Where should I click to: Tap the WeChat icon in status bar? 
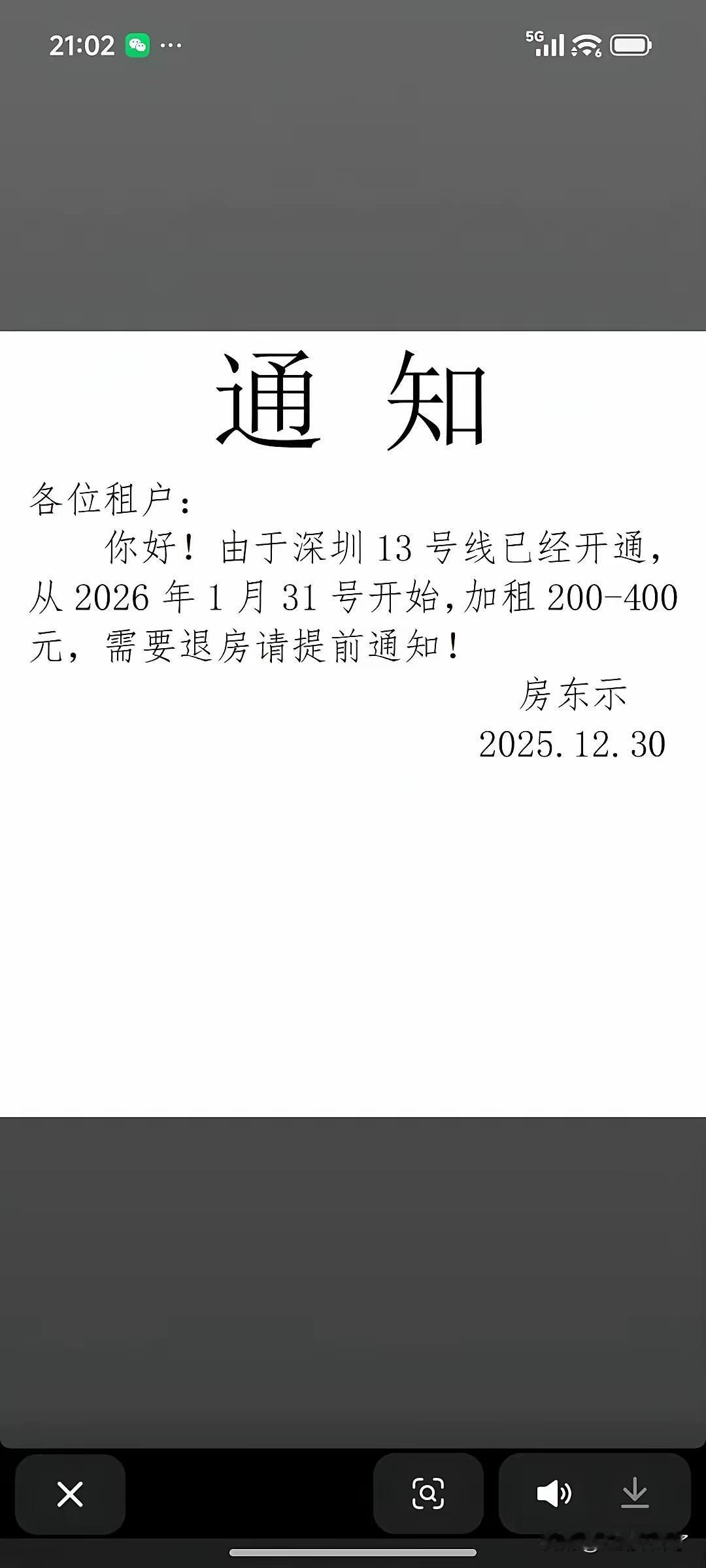click(135, 45)
